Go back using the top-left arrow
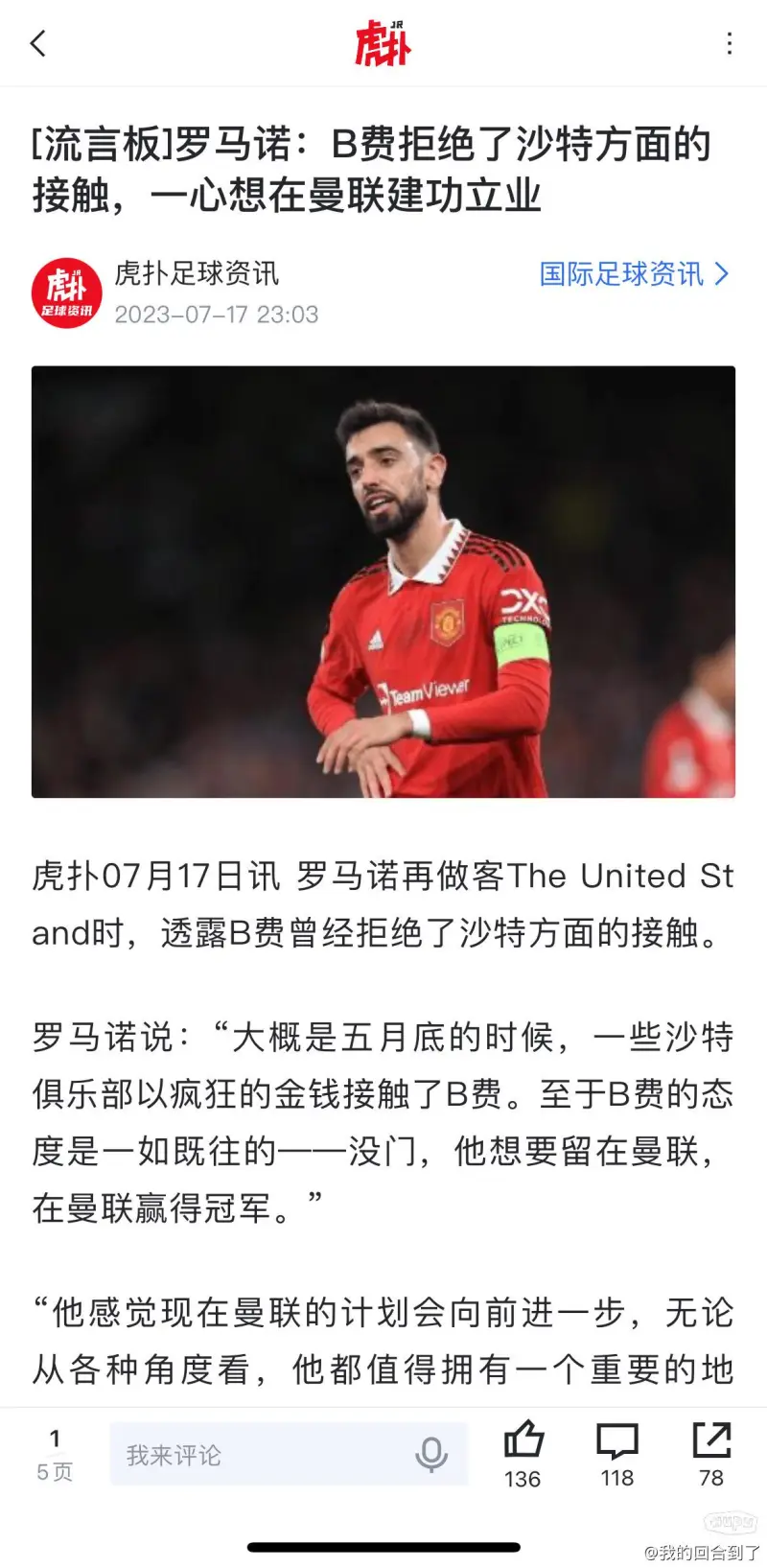Viewport: 767px width, 1568px height. pos(38,43)
